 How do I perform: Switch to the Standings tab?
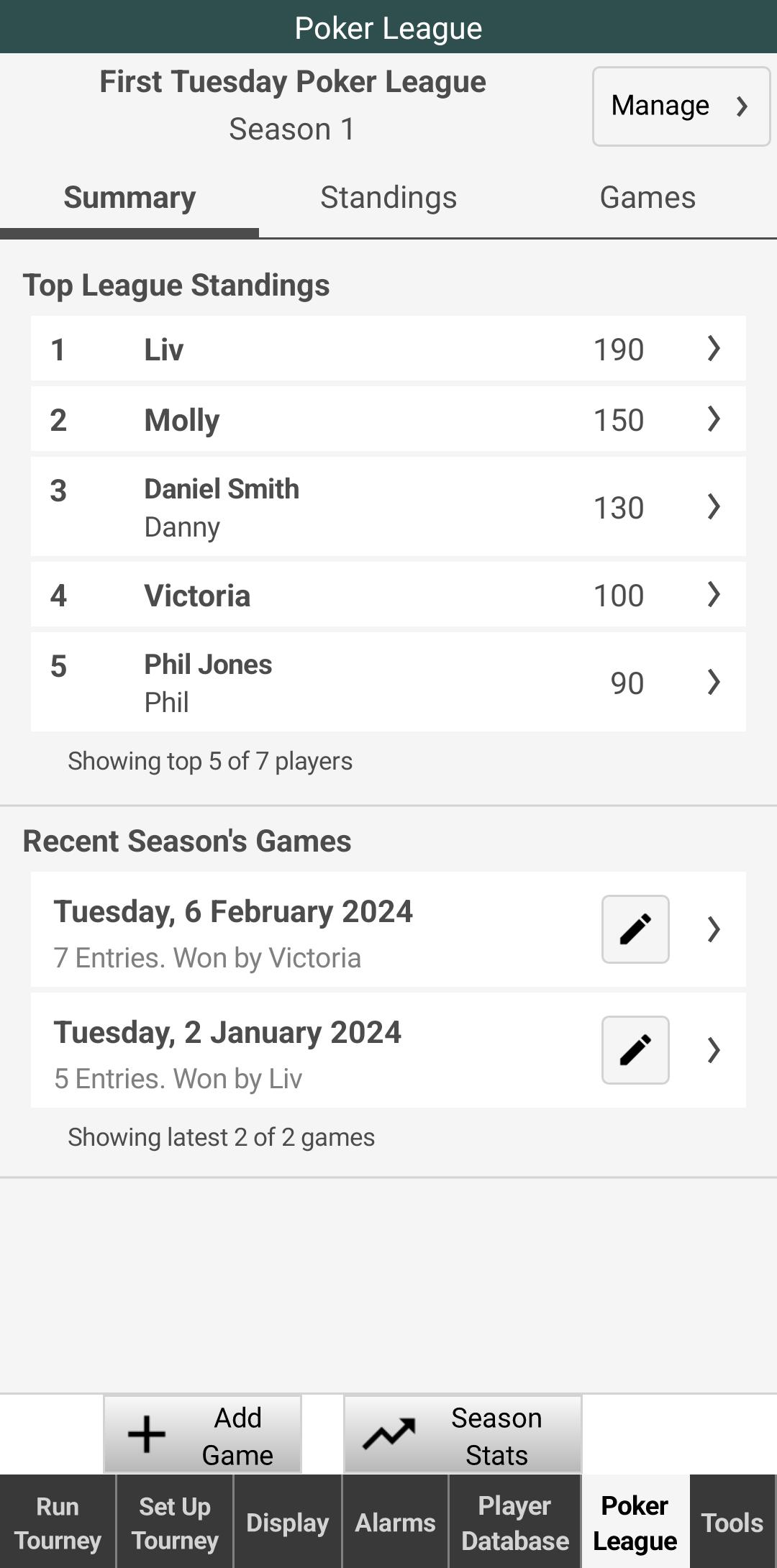point(388,198)
